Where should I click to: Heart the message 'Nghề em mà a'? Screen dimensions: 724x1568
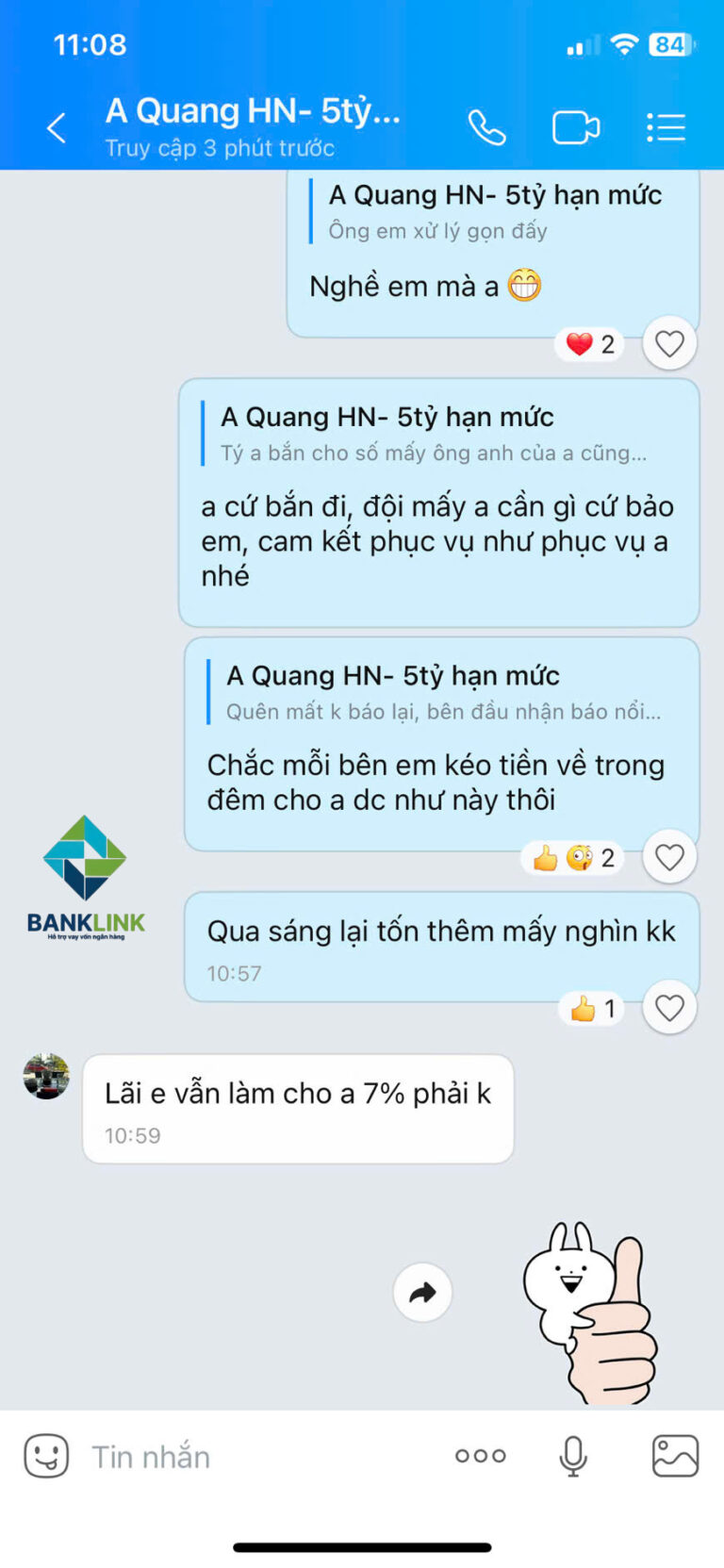pos(669,344)
